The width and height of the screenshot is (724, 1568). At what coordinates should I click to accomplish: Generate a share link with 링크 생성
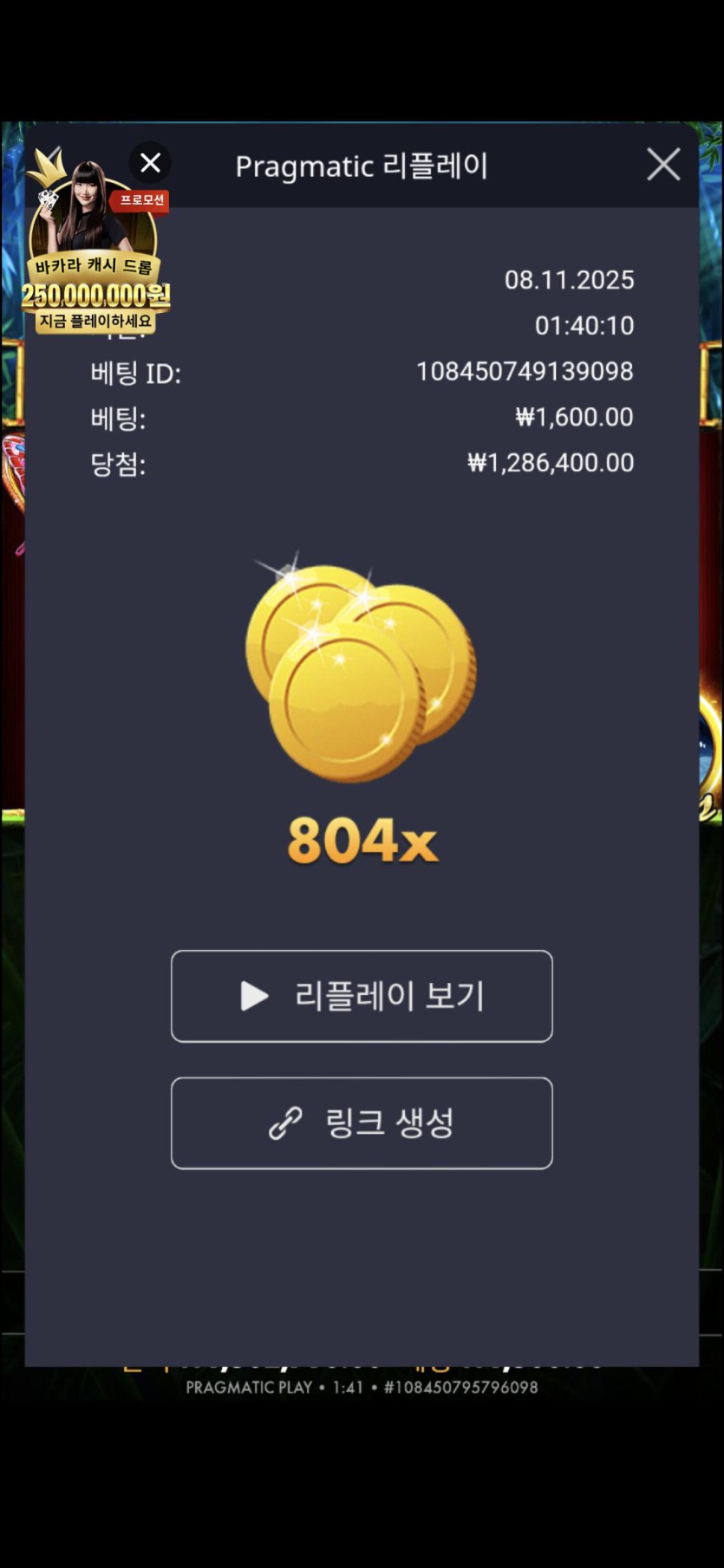point(362,1123)
